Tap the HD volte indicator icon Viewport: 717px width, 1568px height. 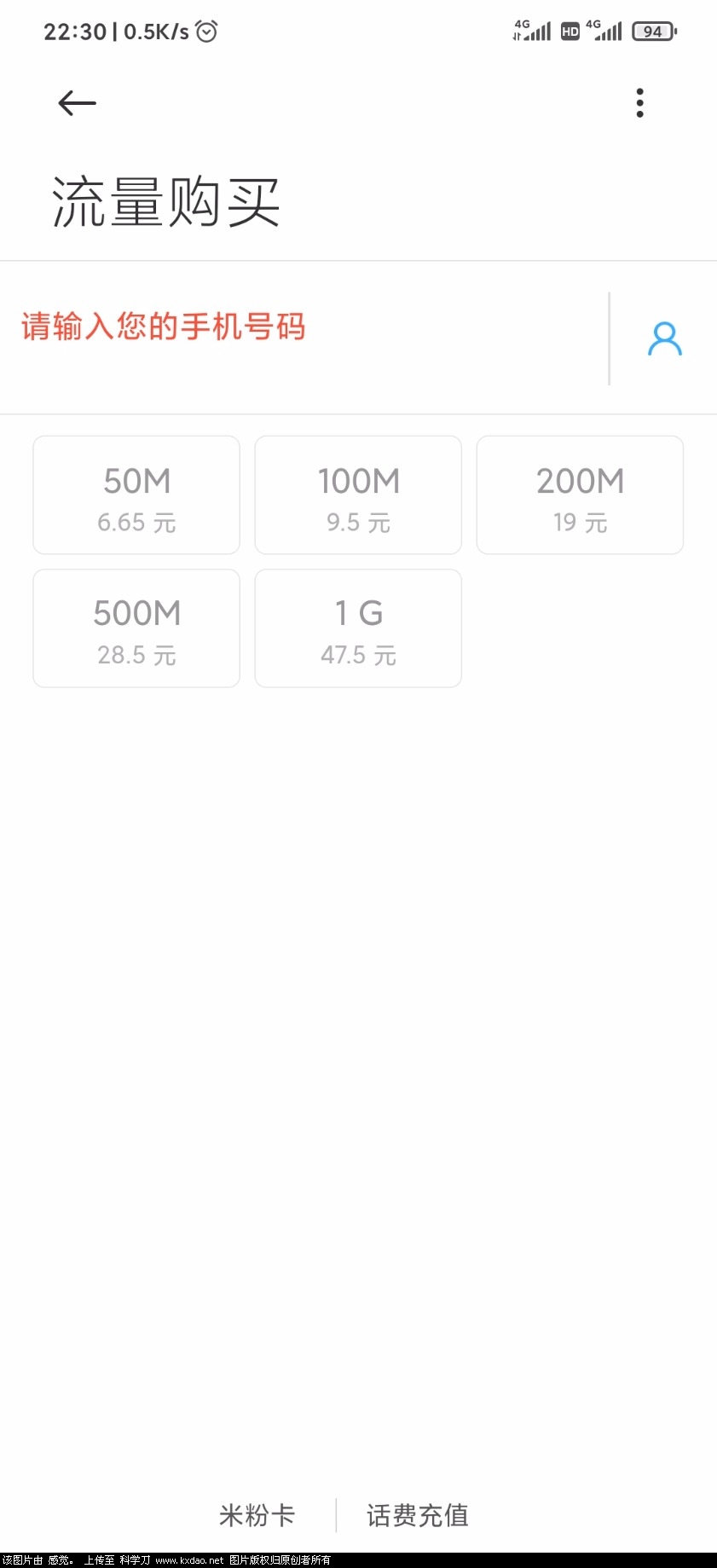coord(568,30)
